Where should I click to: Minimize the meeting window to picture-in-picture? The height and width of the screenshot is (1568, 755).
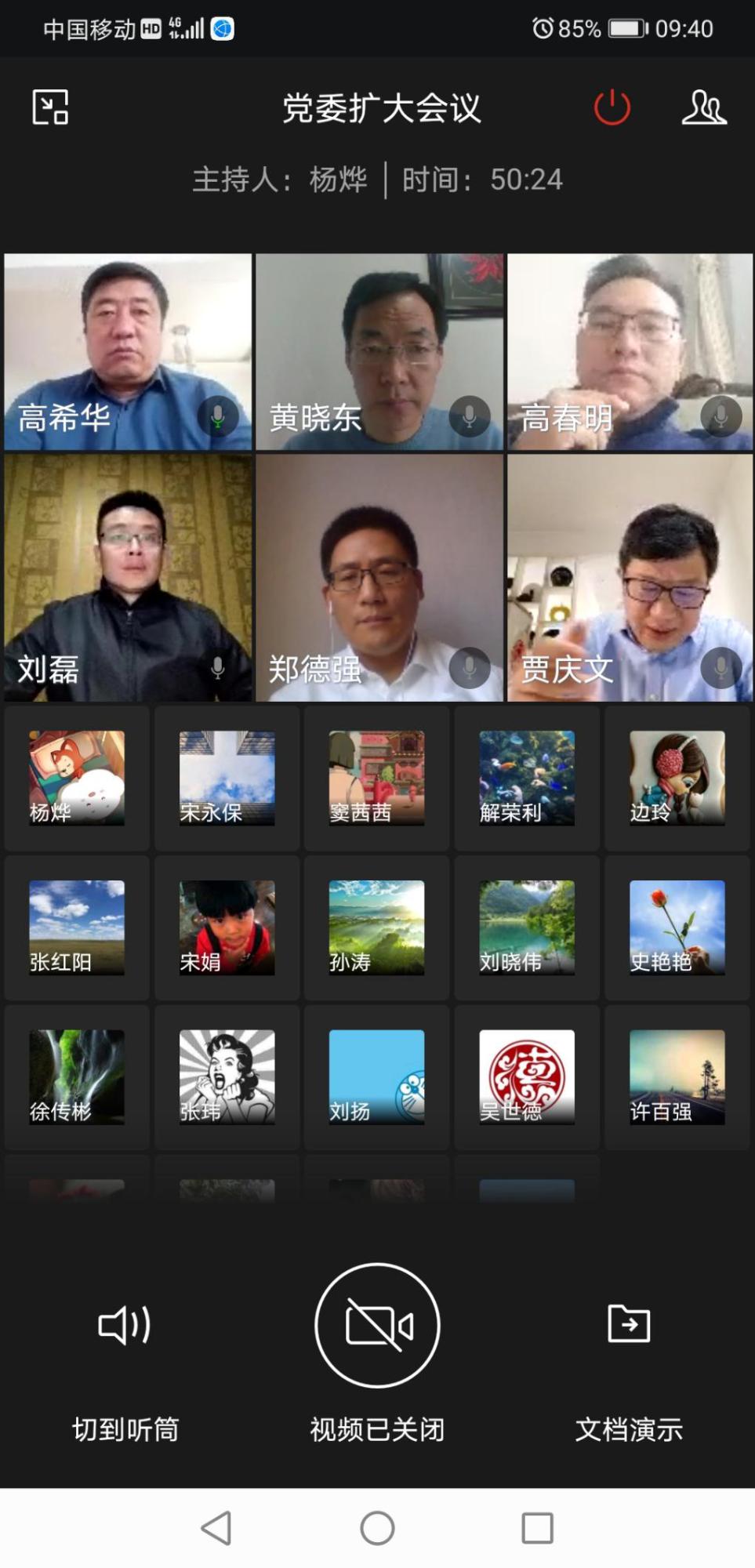click(50, 107)
